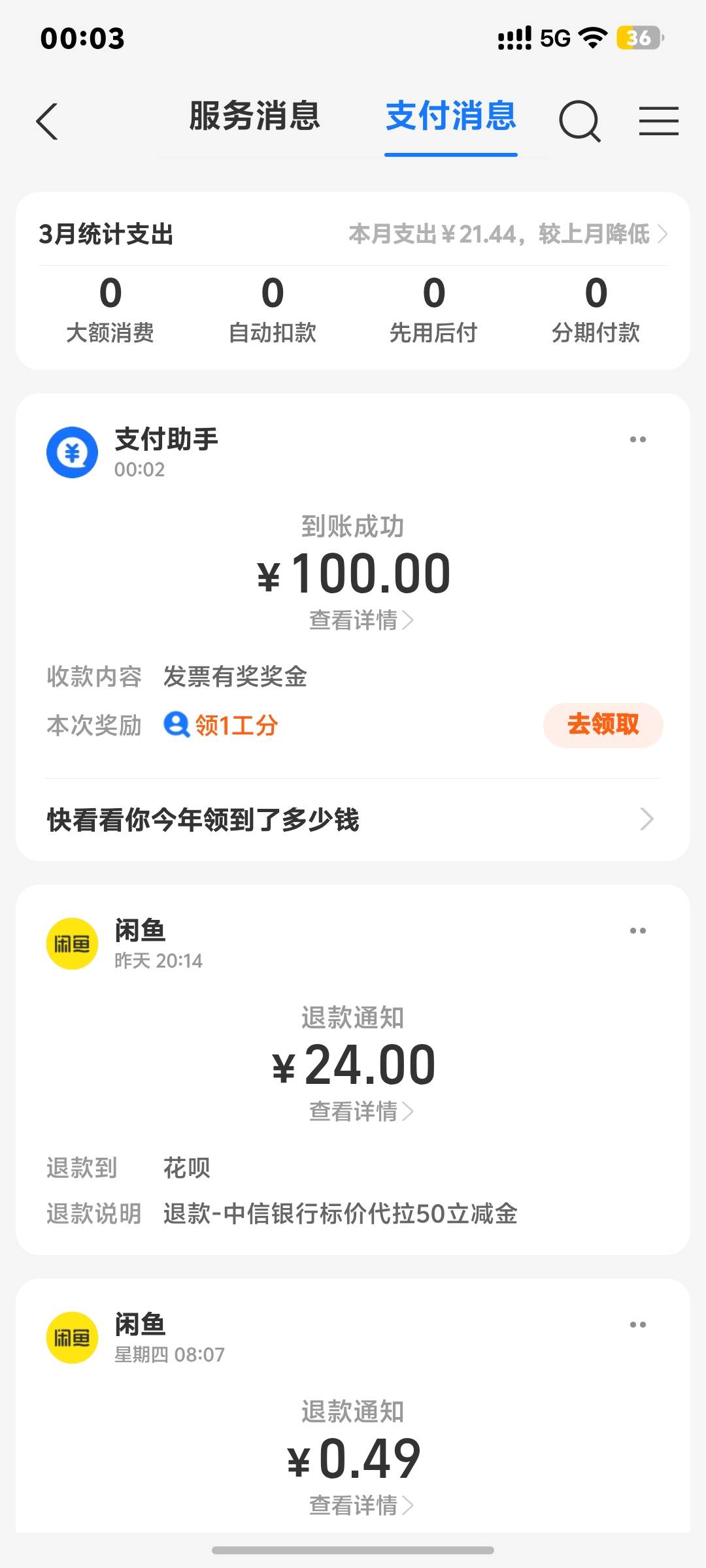Open the search icon
The image size is (706, 1568).
coord(579,121)
